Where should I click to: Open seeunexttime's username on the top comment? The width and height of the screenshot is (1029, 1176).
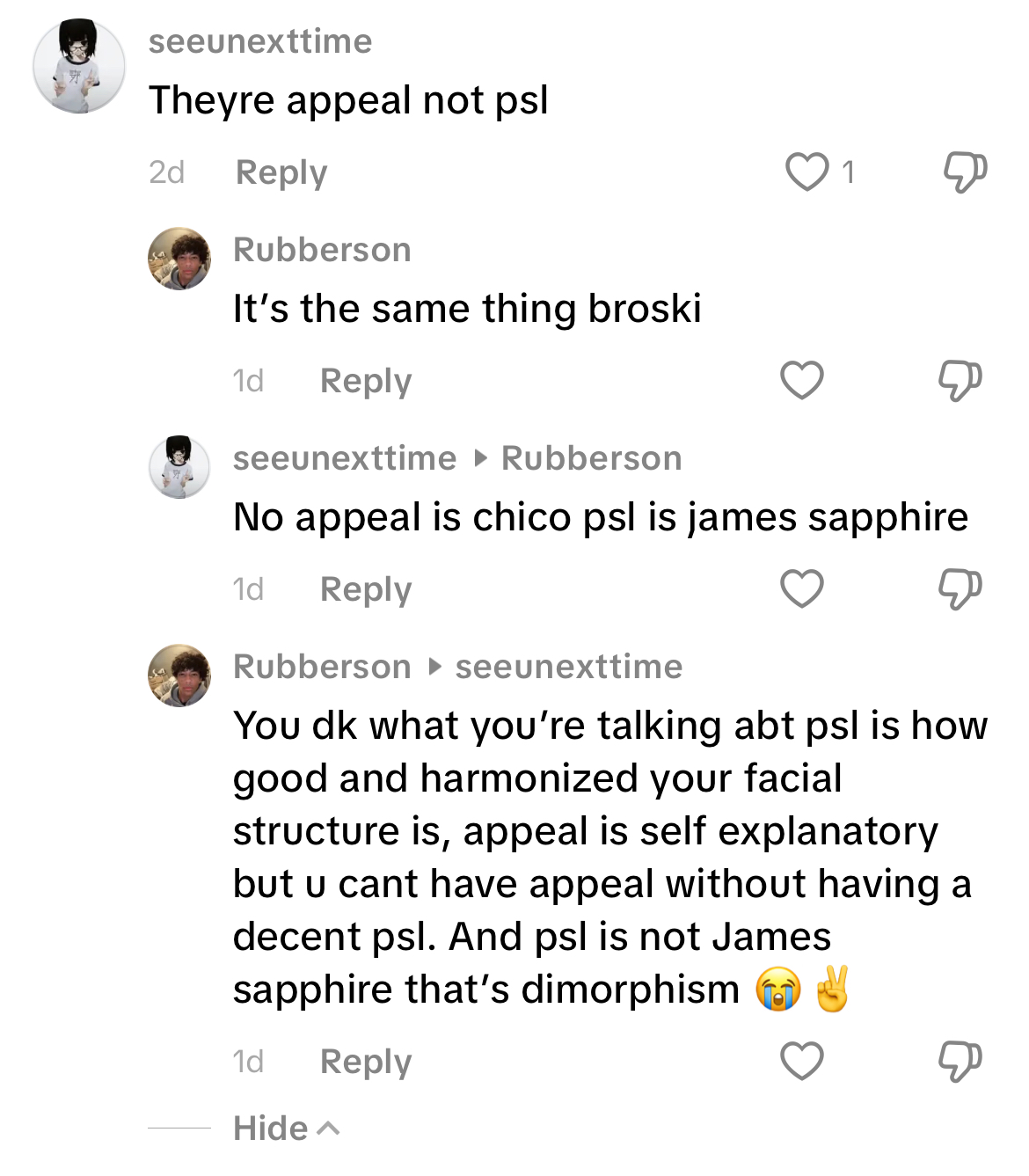click(x=260, y=41)
